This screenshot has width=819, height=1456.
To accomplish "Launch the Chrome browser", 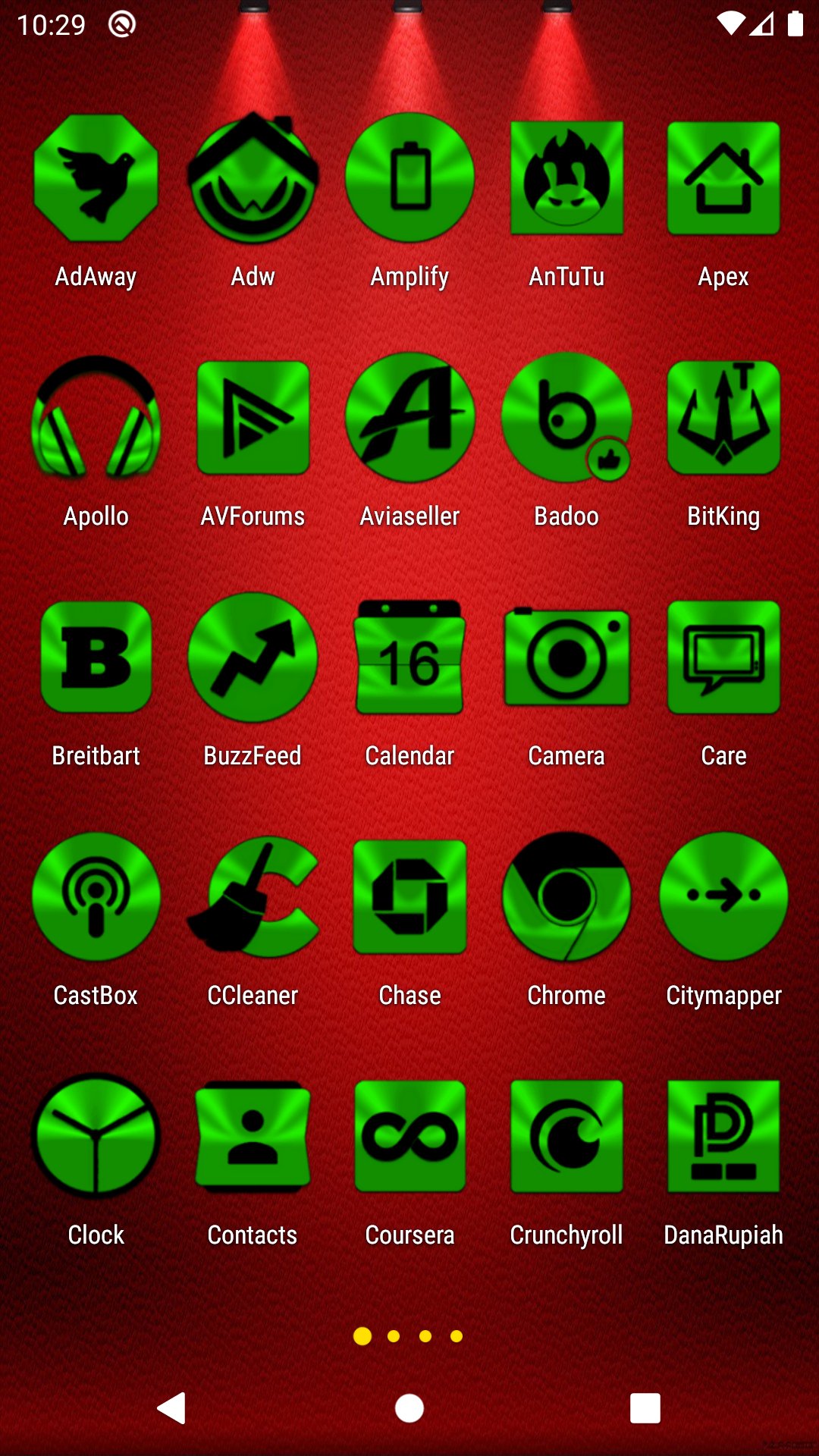I will (x=566, y=898).
